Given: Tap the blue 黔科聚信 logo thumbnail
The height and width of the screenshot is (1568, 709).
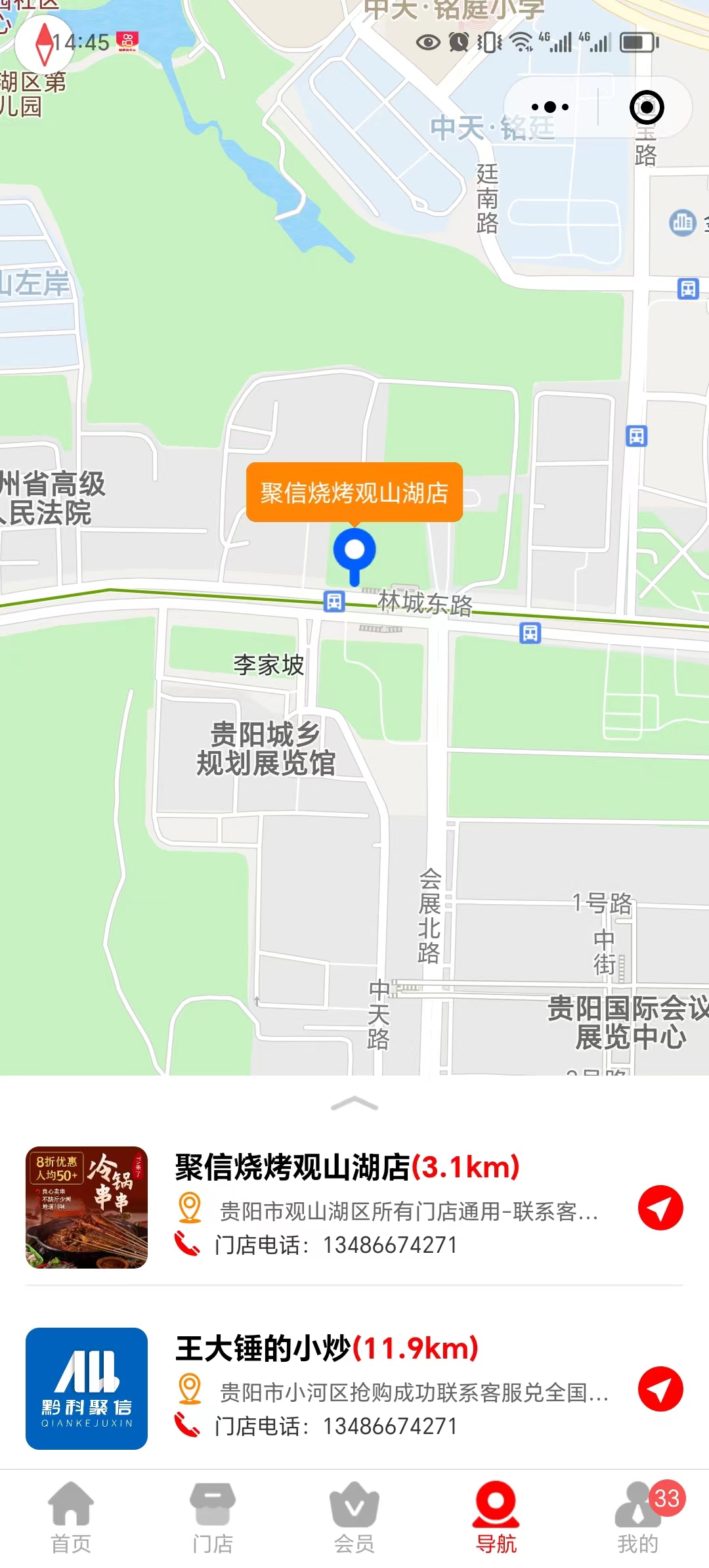Looking at the screenshot, I should (x=85, y=1388).
